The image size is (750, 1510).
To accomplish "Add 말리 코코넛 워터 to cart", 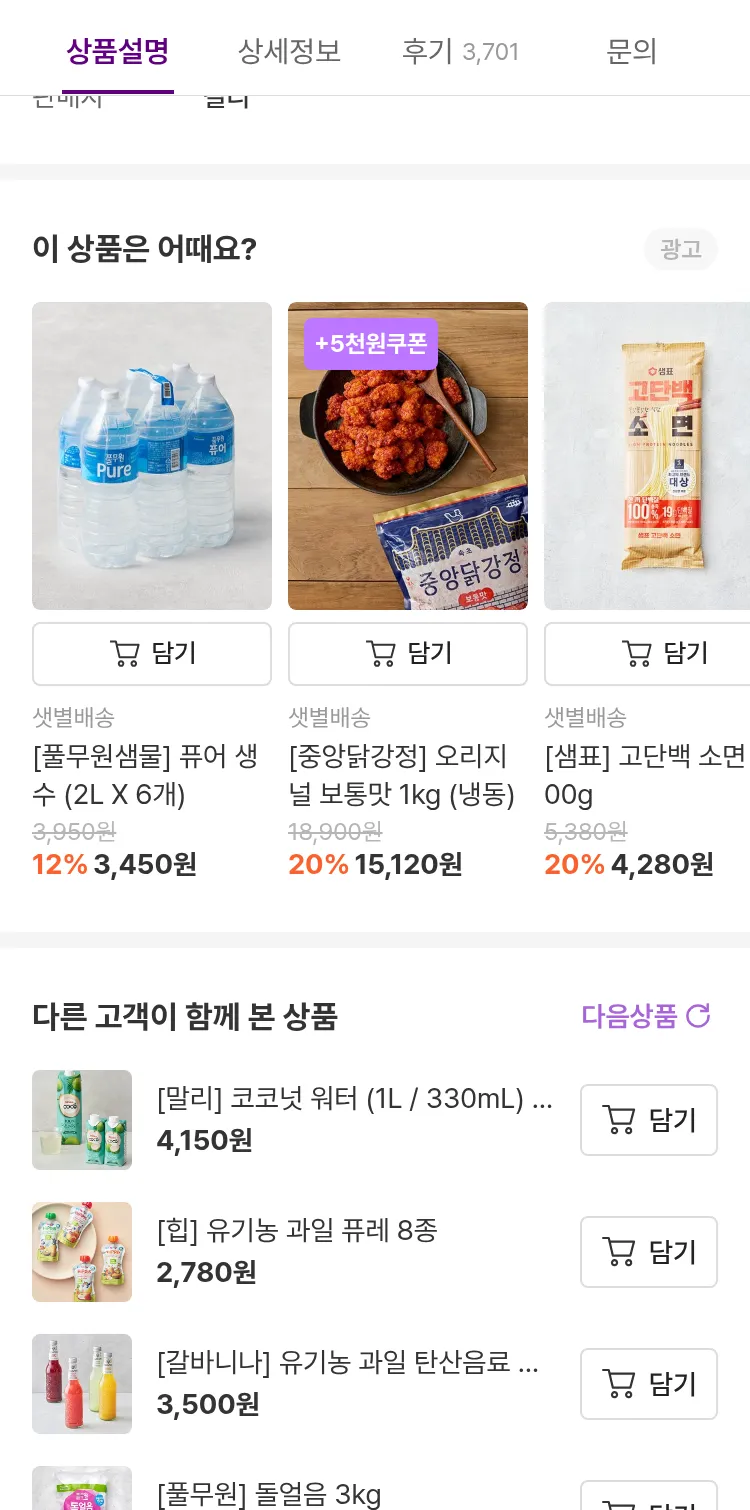I will 649,1120.
